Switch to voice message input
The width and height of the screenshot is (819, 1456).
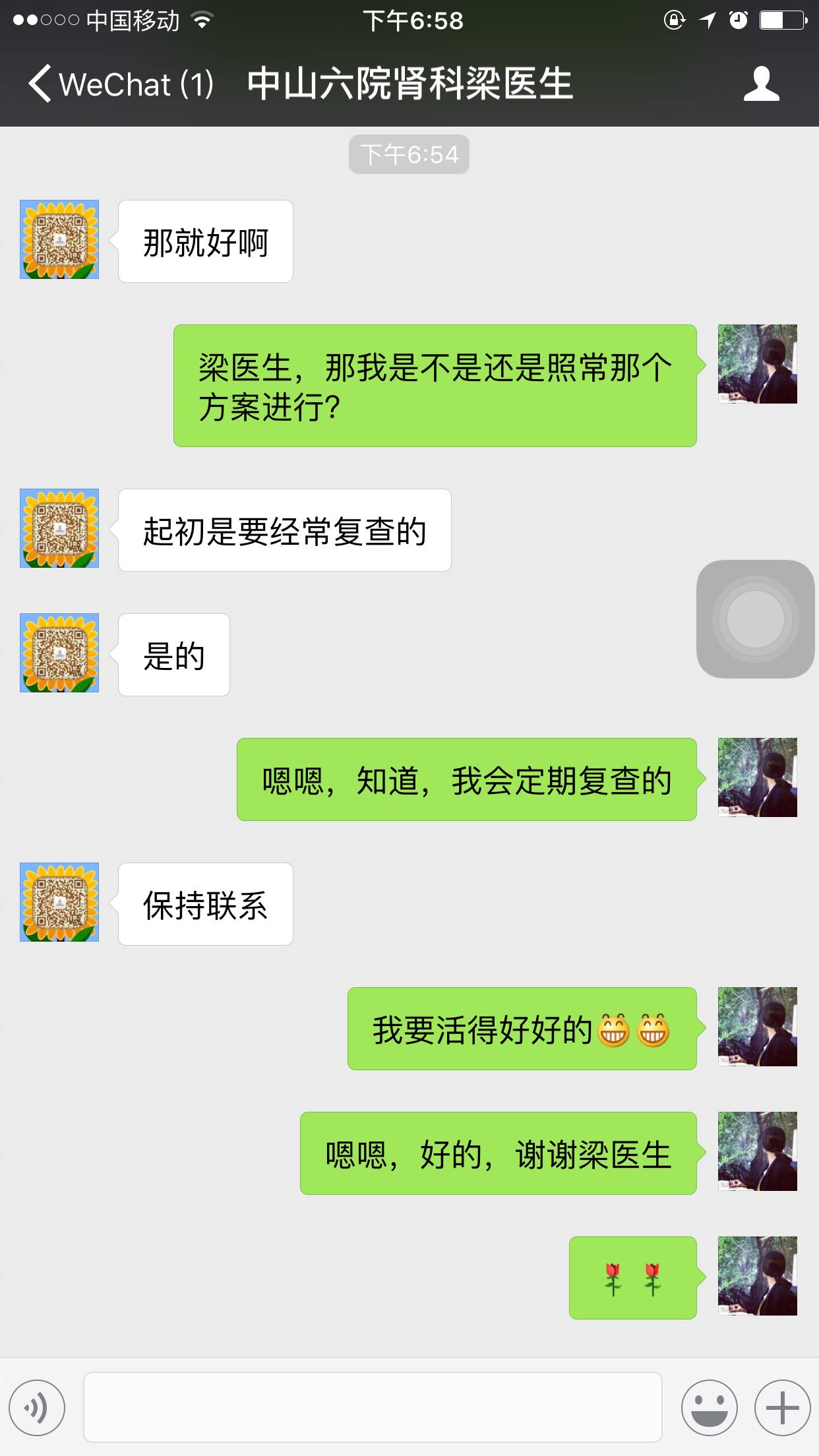point(37,1407)
